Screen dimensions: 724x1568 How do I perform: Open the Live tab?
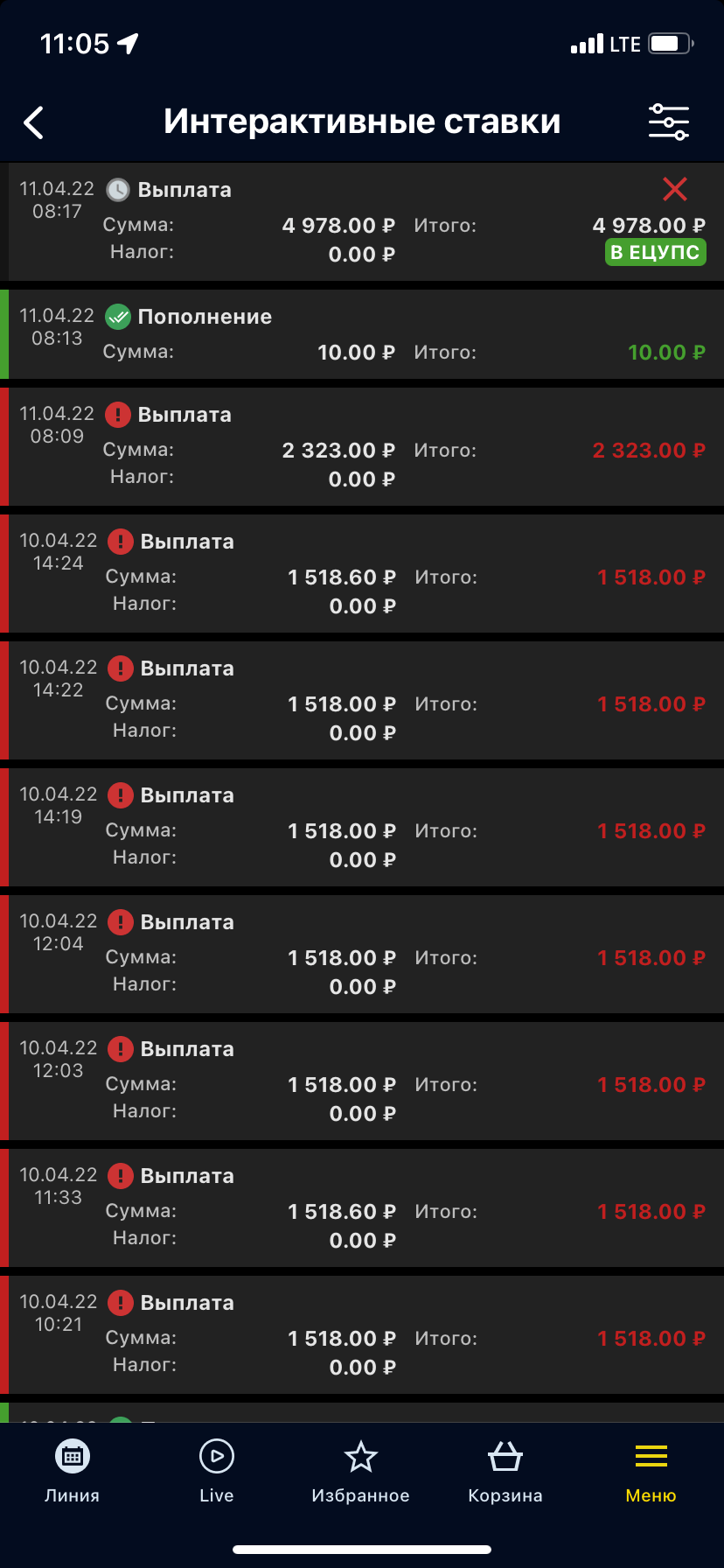click(216, 1472)
